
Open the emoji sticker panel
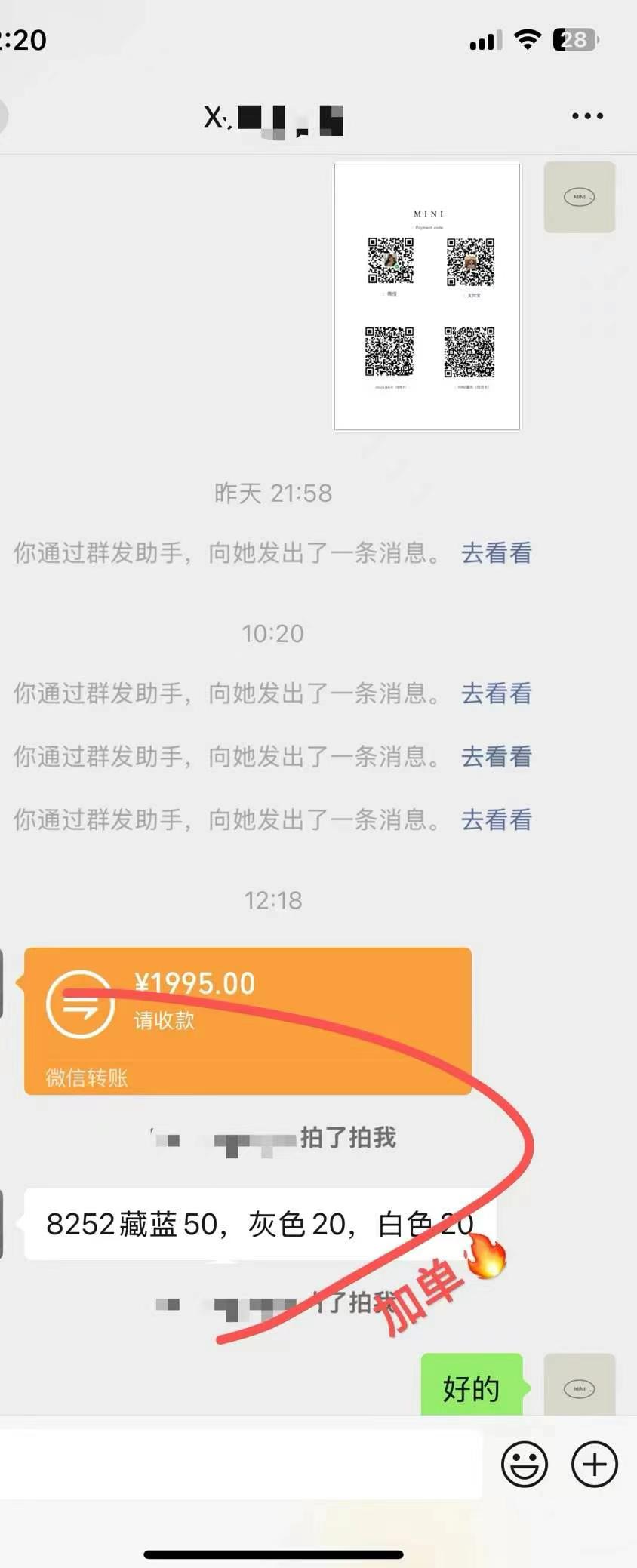(524, 1465)
